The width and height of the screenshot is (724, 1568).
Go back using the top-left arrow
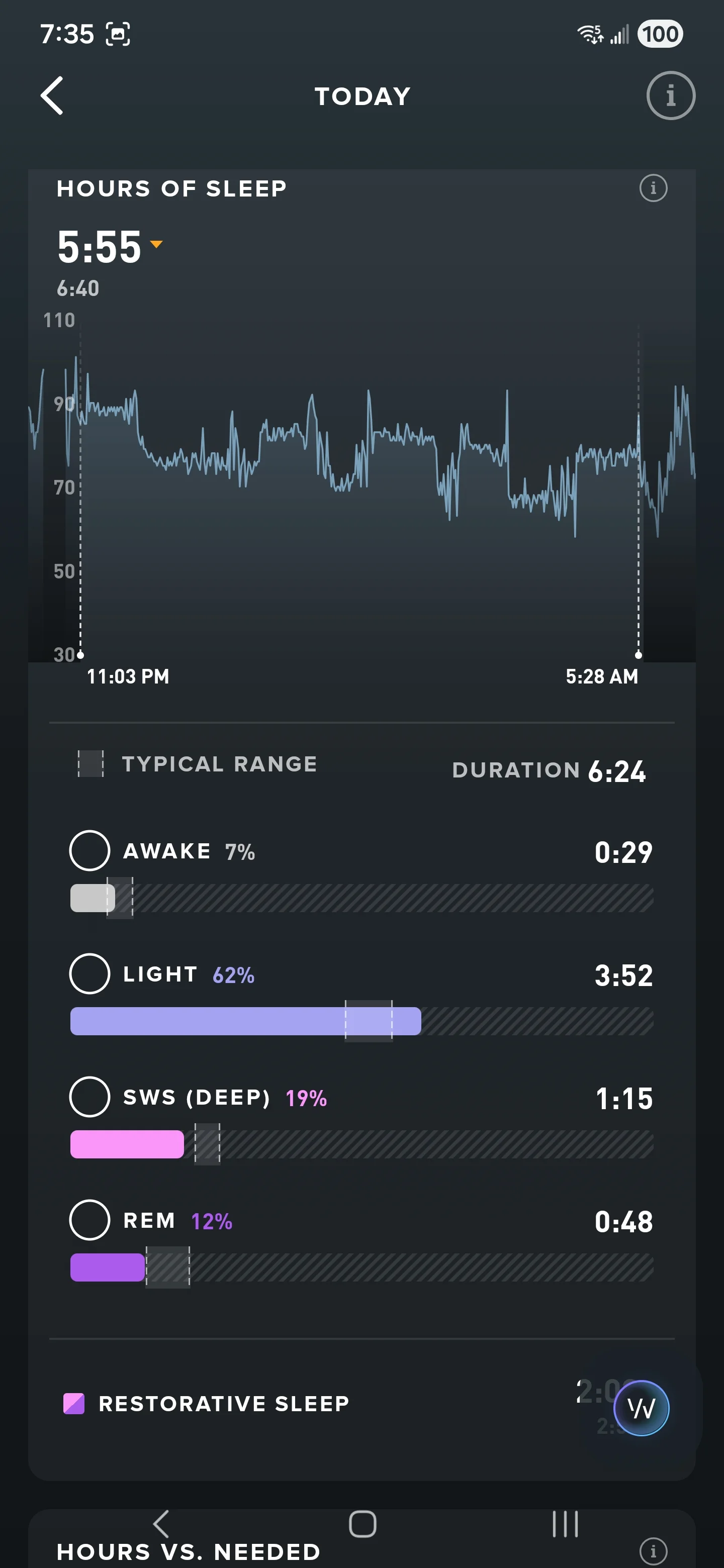[x=52, y=95]
